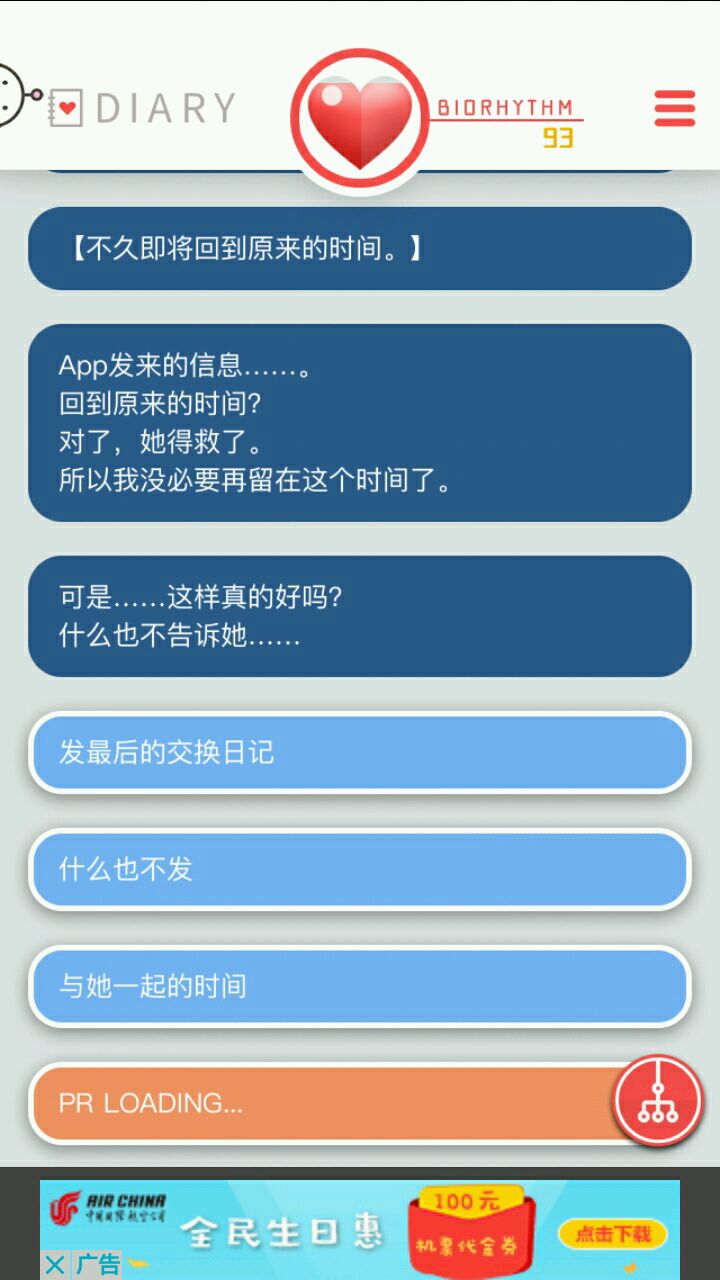This screenshot has height=1280, width=720.
Task: Select the 什么也不发 choice
Action: (359, 869)
